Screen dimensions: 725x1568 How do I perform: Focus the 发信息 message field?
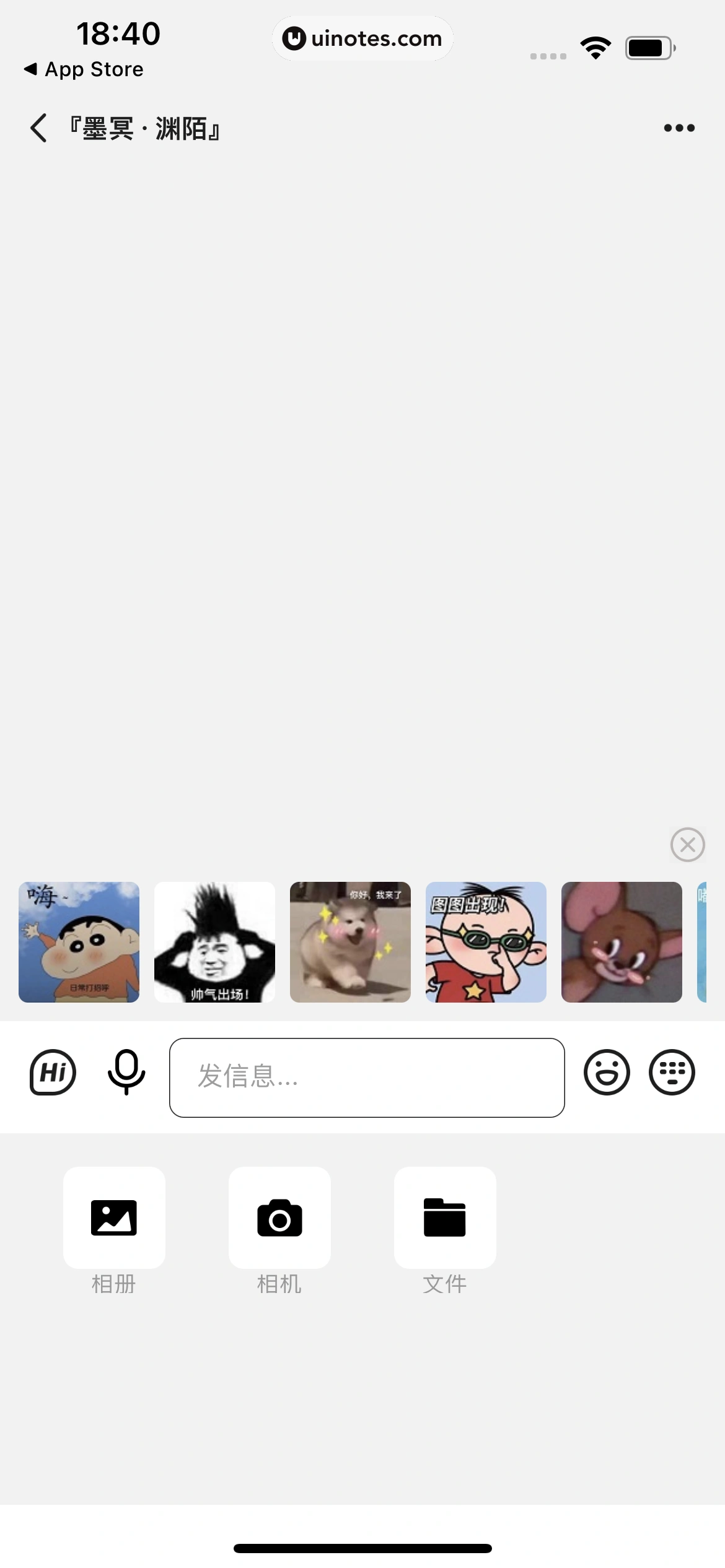point(367,1078)
